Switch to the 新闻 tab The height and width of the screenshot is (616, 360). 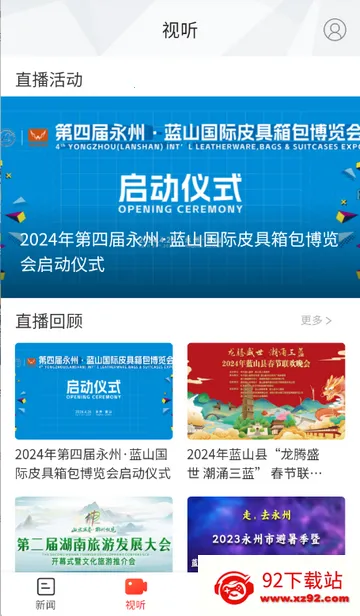pos(46,593)
